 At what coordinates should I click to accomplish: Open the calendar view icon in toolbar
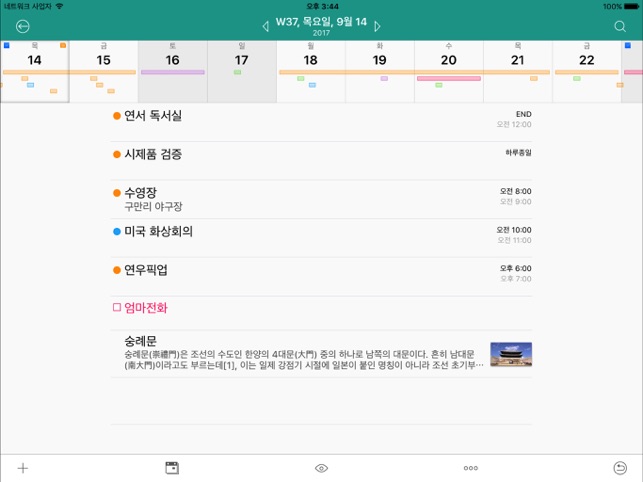(x=171, y=467)
